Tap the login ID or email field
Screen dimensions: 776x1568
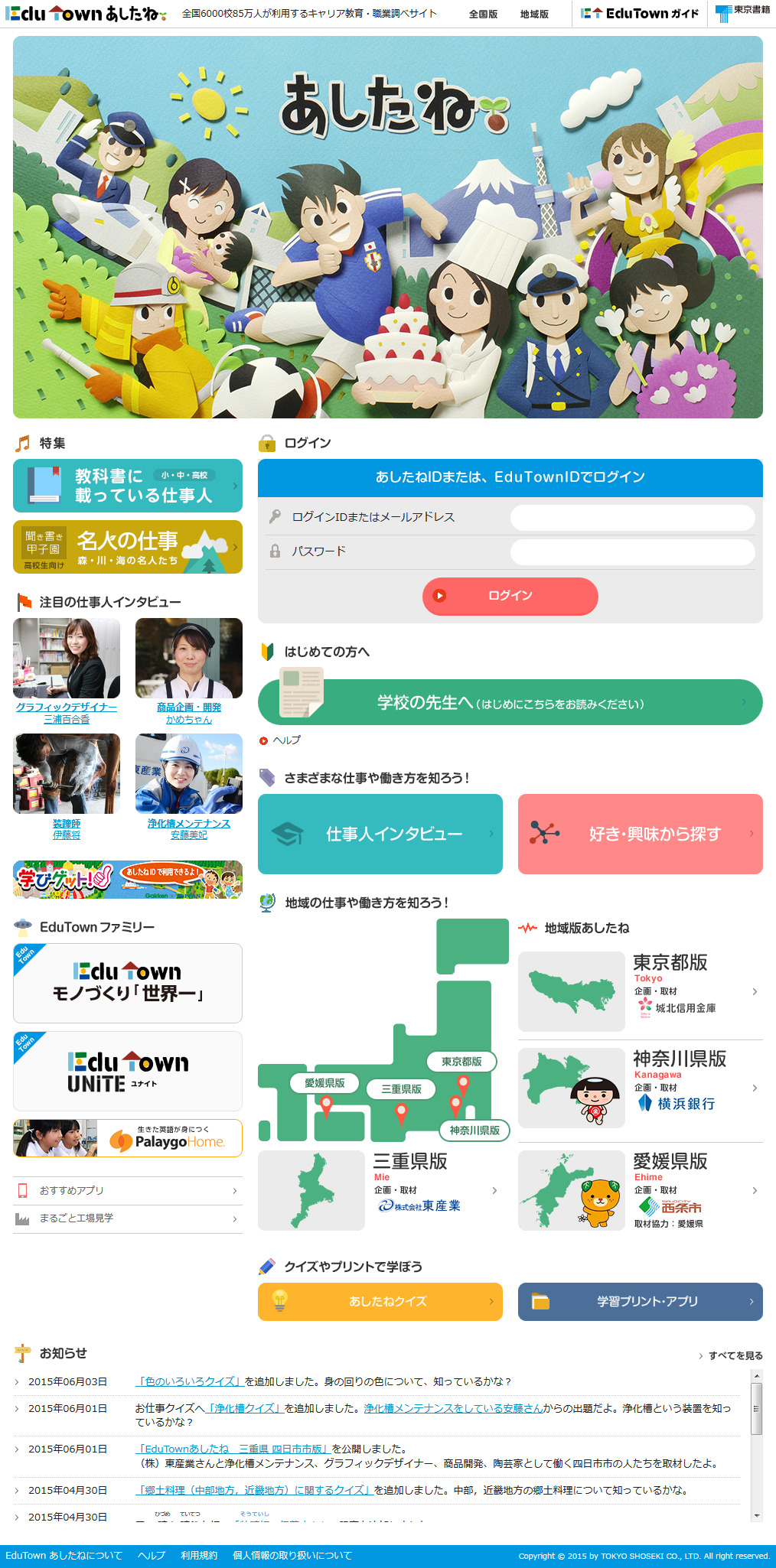point(632,518)
